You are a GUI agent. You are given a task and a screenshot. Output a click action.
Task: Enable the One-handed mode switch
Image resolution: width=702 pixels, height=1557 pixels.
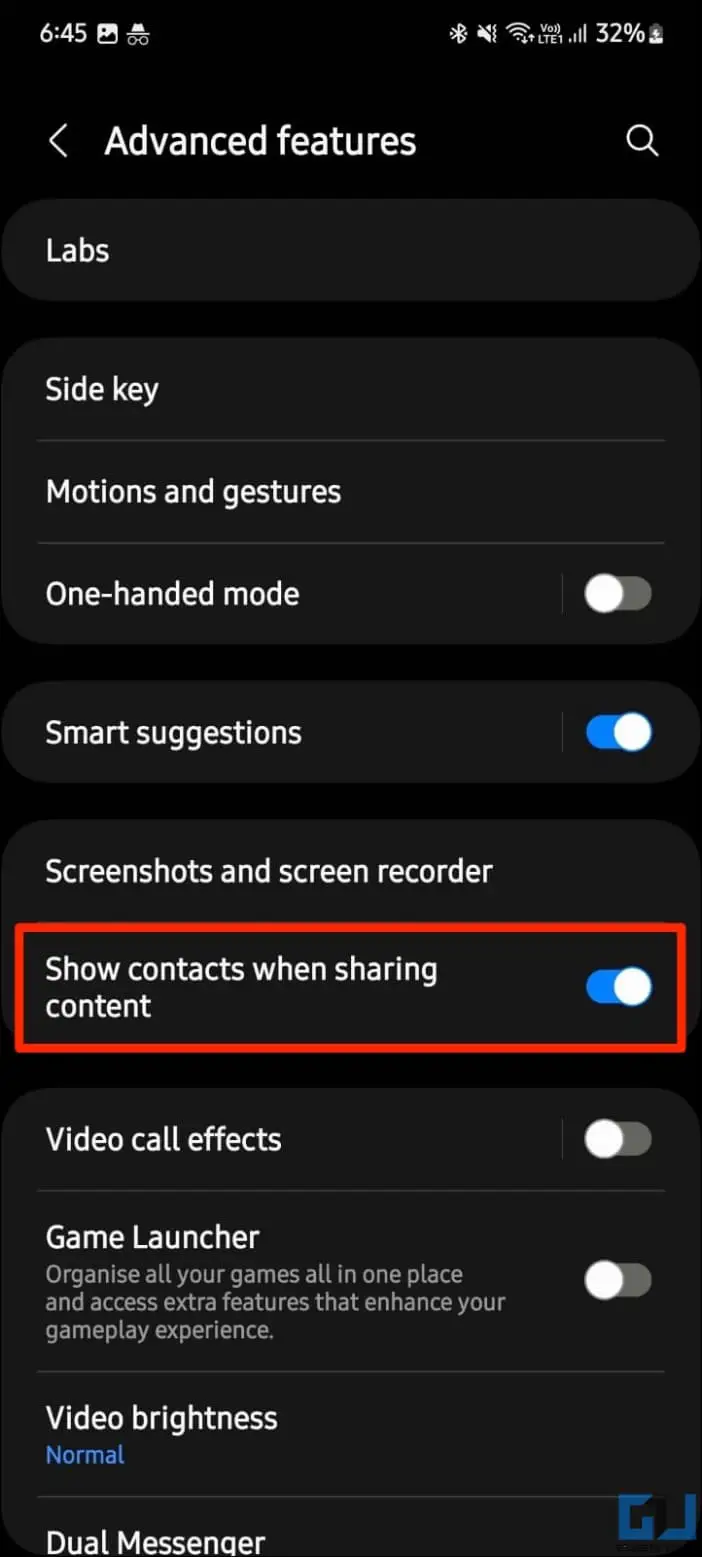[618, 594]
